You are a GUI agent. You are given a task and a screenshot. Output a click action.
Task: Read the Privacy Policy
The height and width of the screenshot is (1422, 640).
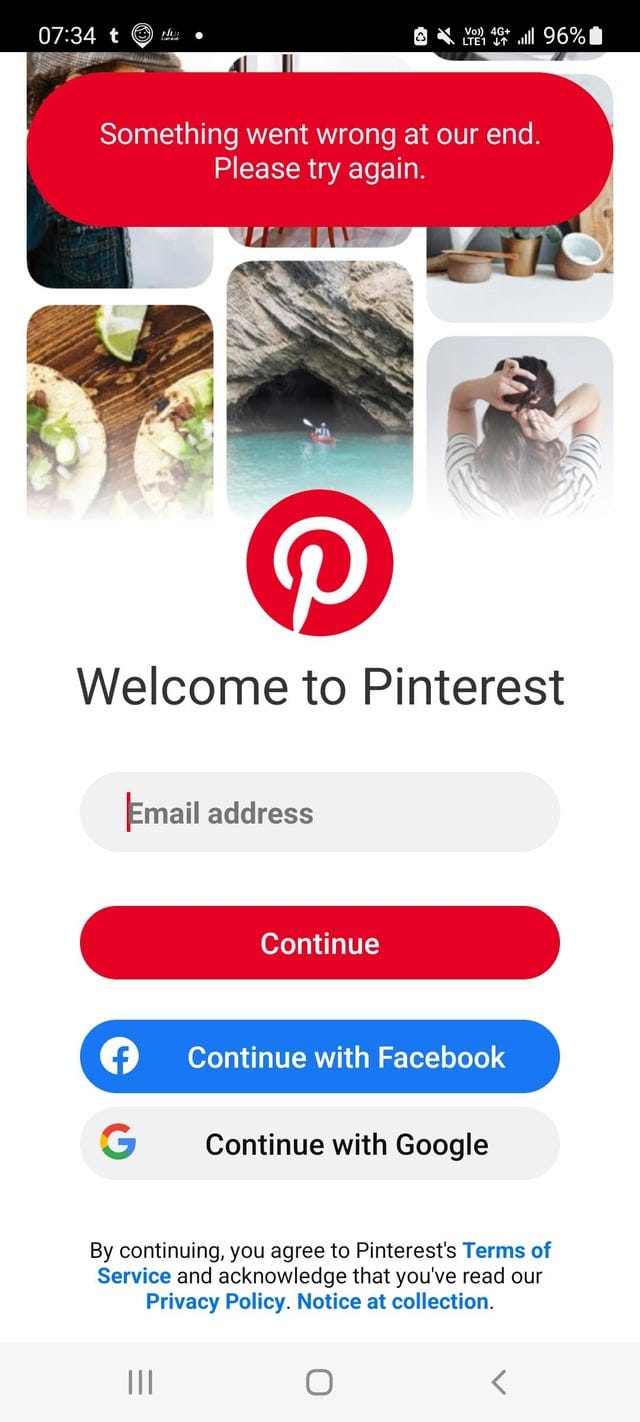tap(215, 1302)
